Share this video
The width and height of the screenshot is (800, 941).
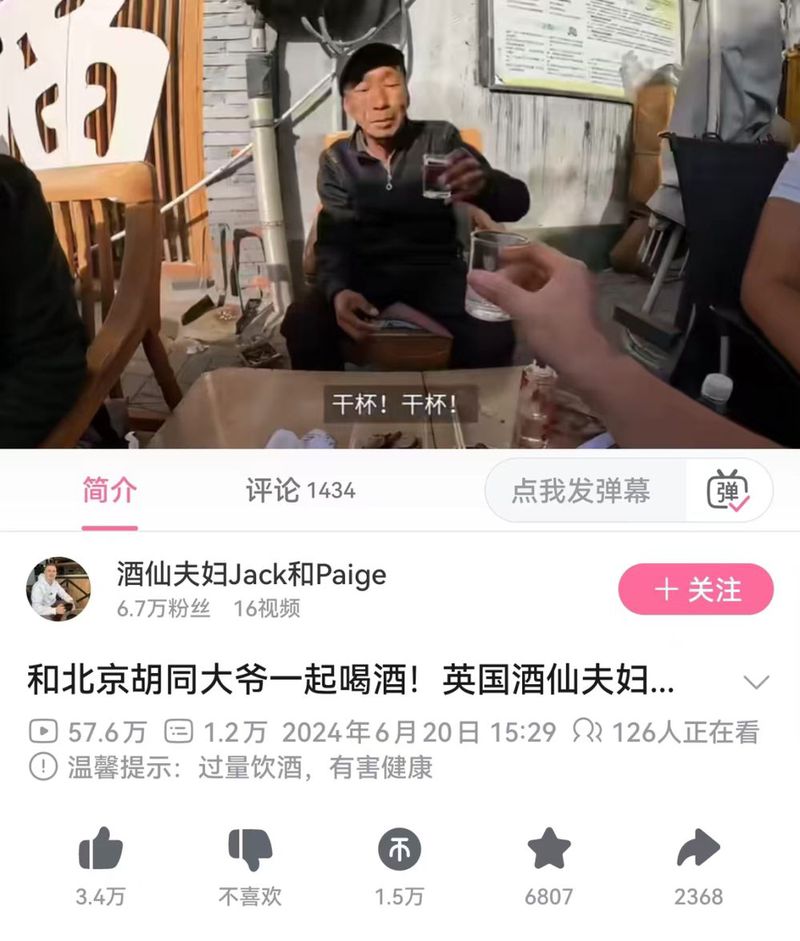tap(698, 851)
